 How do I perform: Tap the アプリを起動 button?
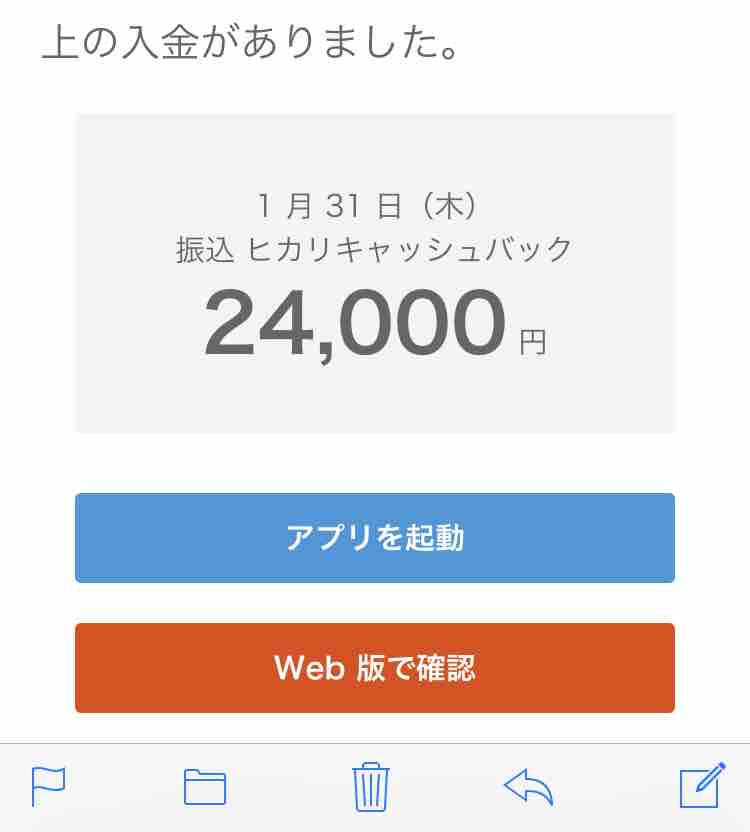[374, 538]
